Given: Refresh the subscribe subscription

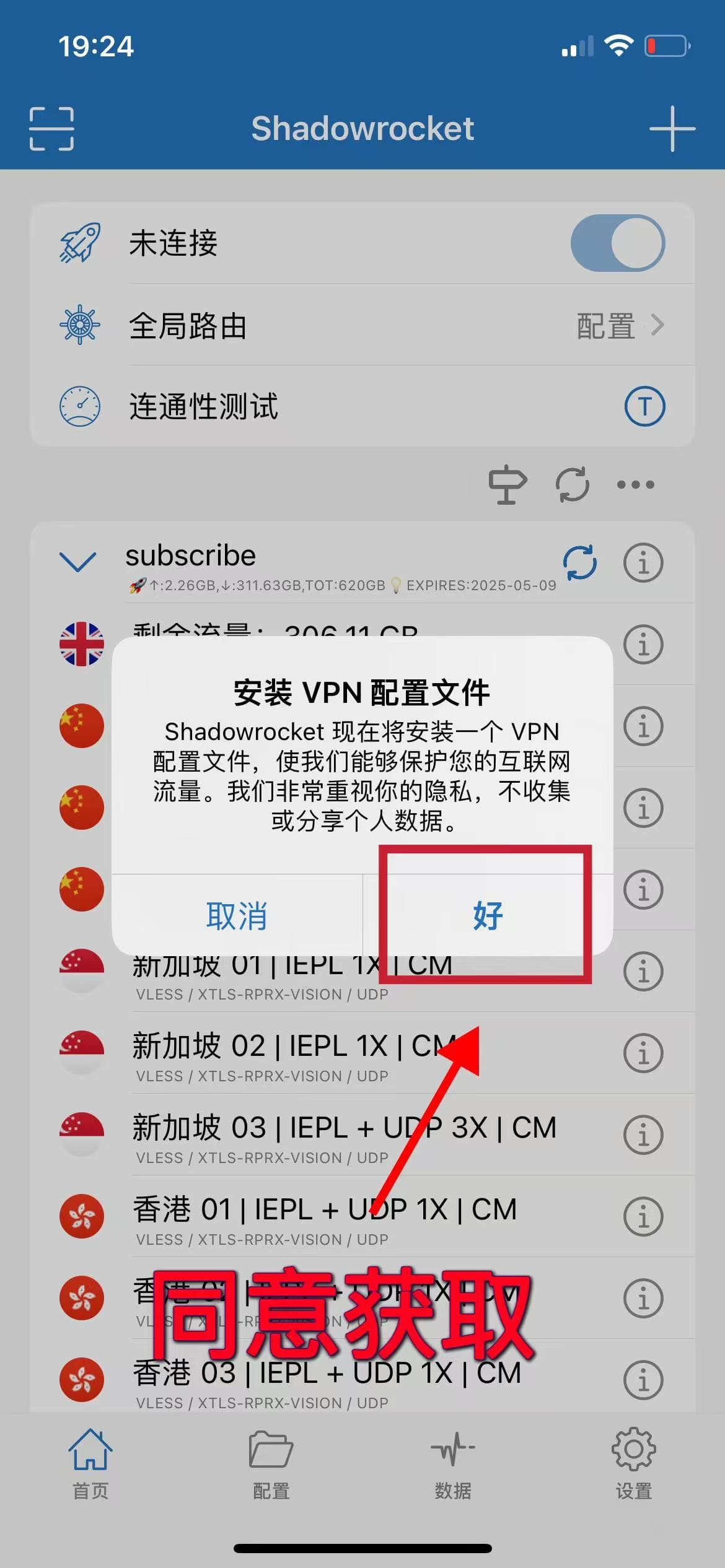Looking at the screenshot, I should [x=579, y=562].
